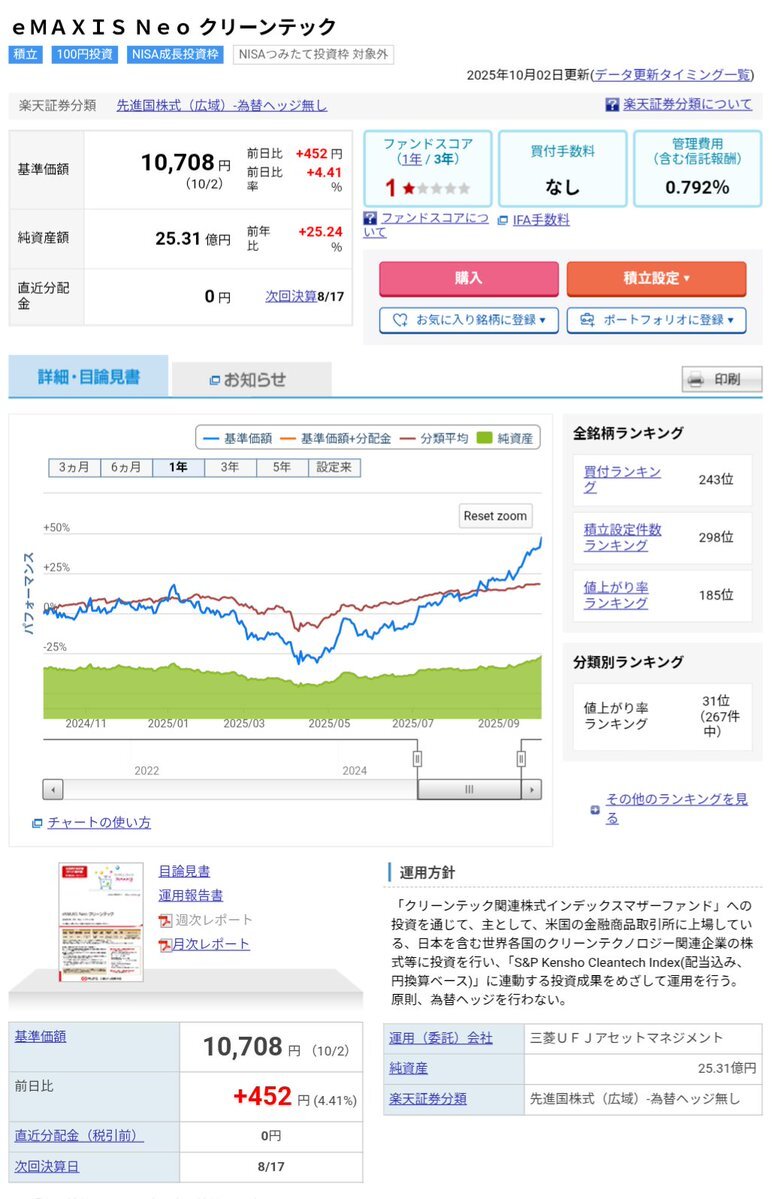Switch chart to 5年 period
This screenshot has width=774, height=1199.
[282, 467]
